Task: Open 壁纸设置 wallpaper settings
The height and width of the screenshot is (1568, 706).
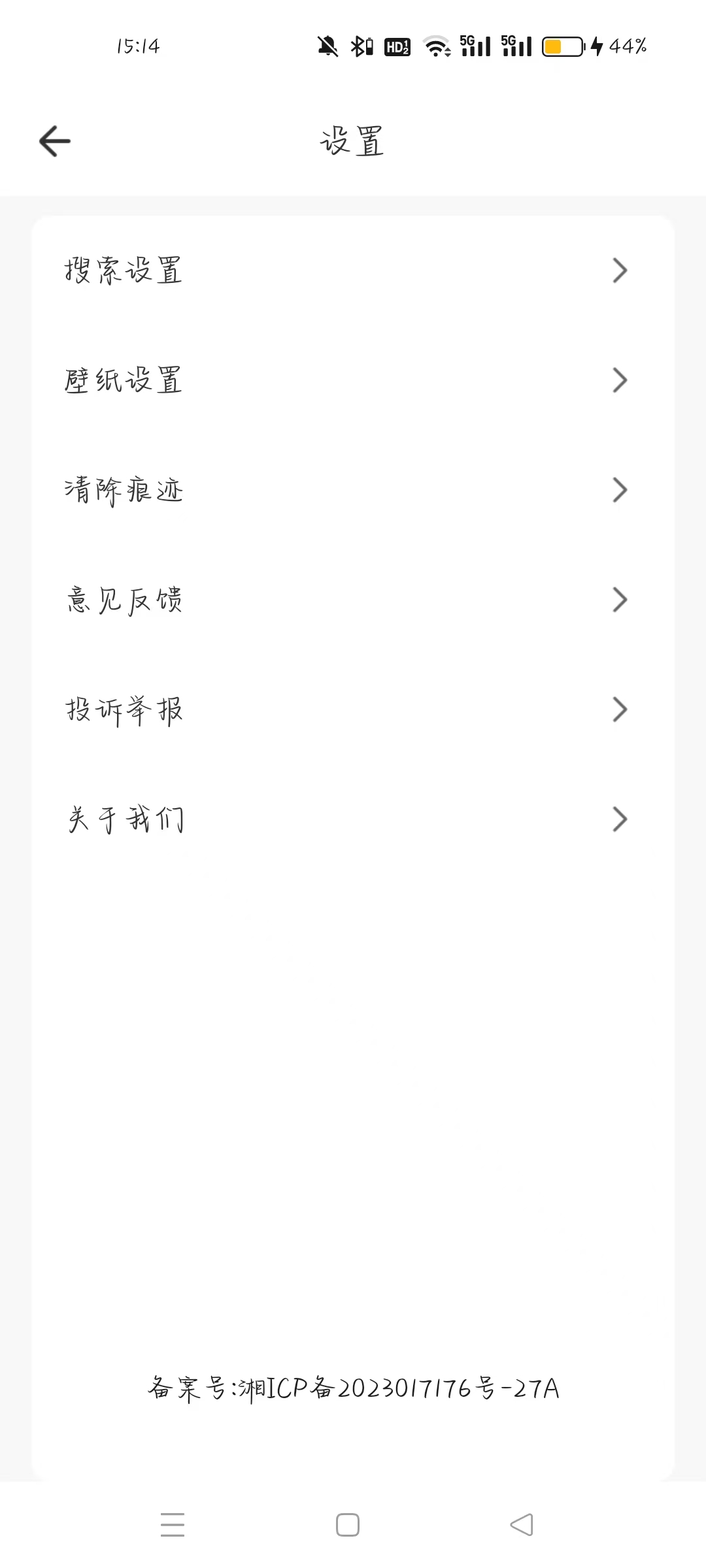Action: click(x=124, y=381)
